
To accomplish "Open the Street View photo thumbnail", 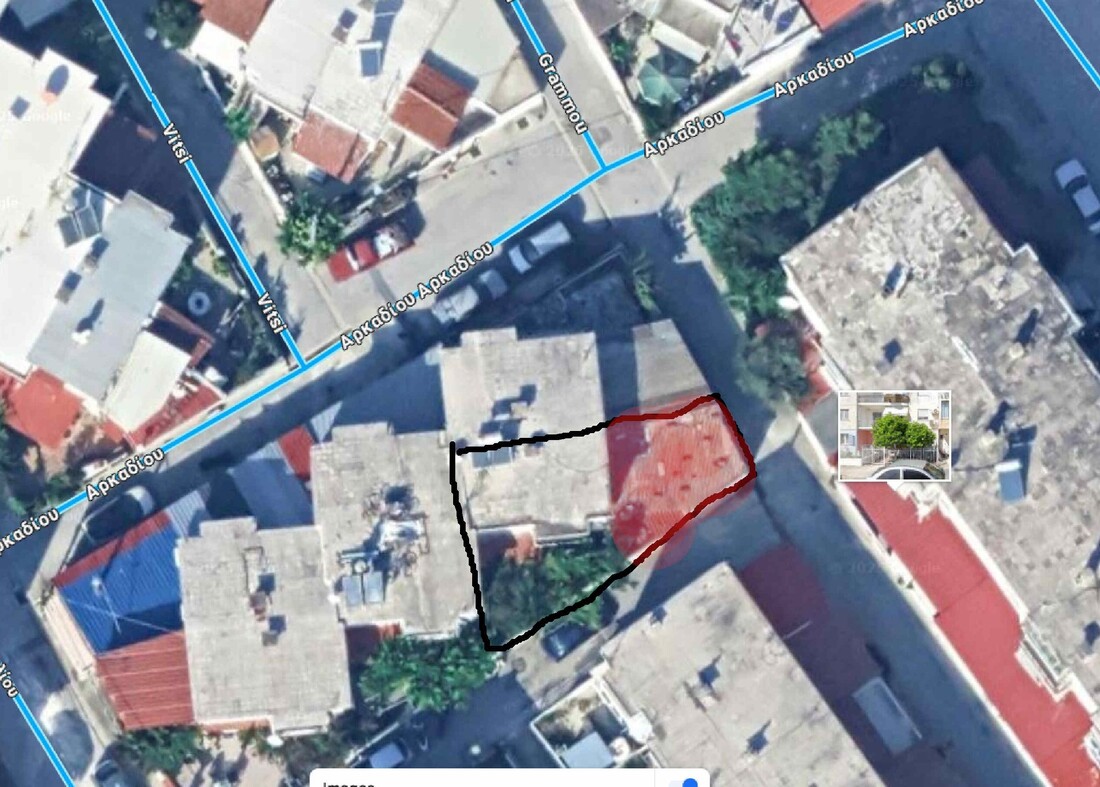I will 894,435.
